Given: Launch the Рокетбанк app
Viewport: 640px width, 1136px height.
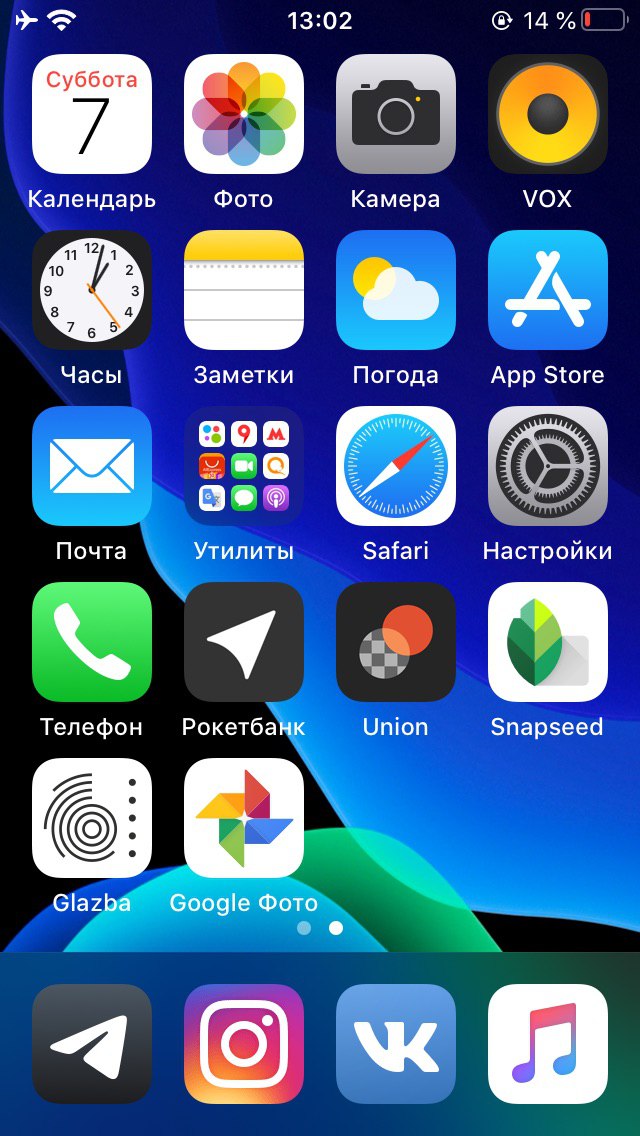Looking at the screenshot, I should (x=244, y=642).
